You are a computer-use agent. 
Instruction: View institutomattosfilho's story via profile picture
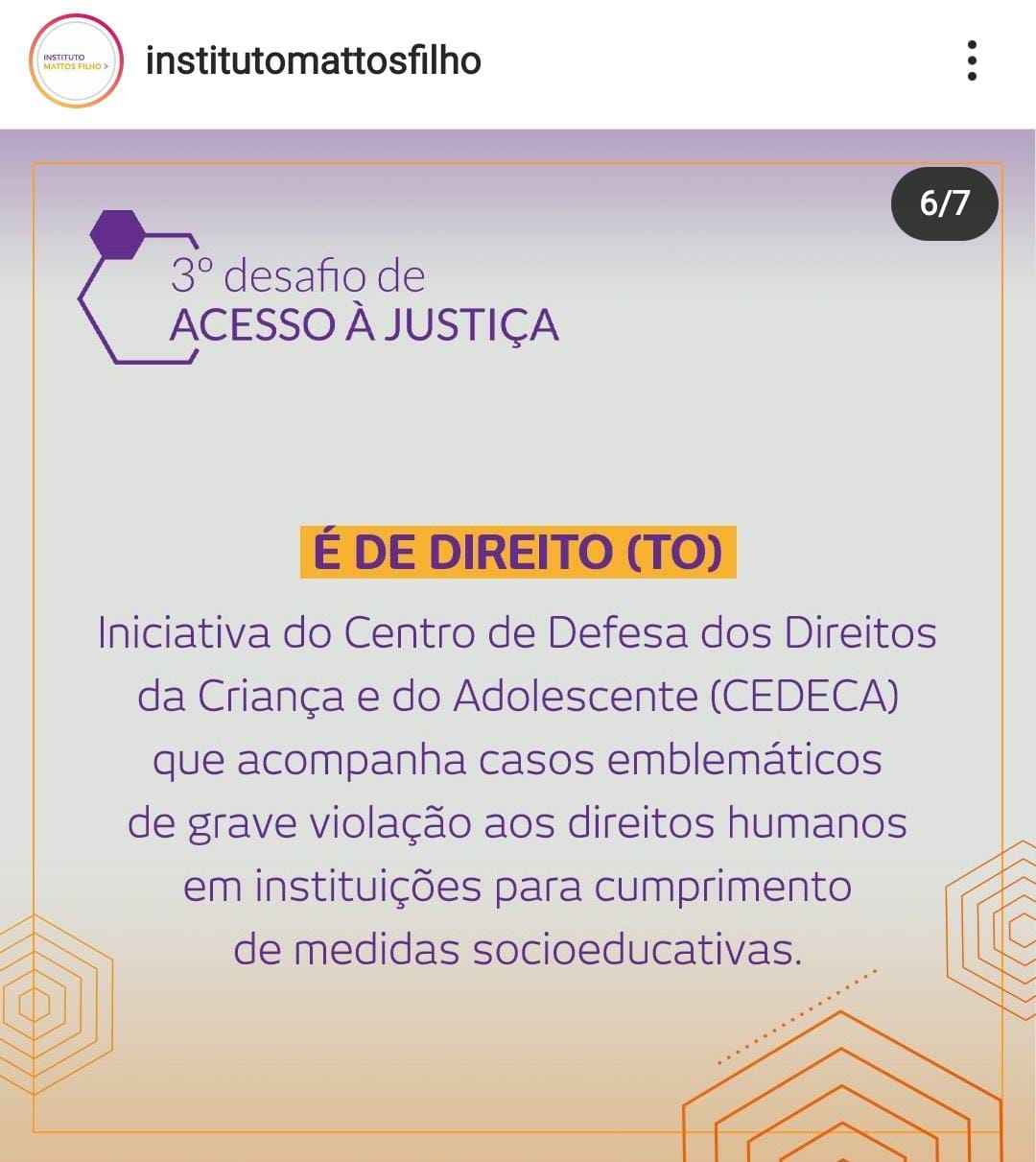tap(76, 61)
